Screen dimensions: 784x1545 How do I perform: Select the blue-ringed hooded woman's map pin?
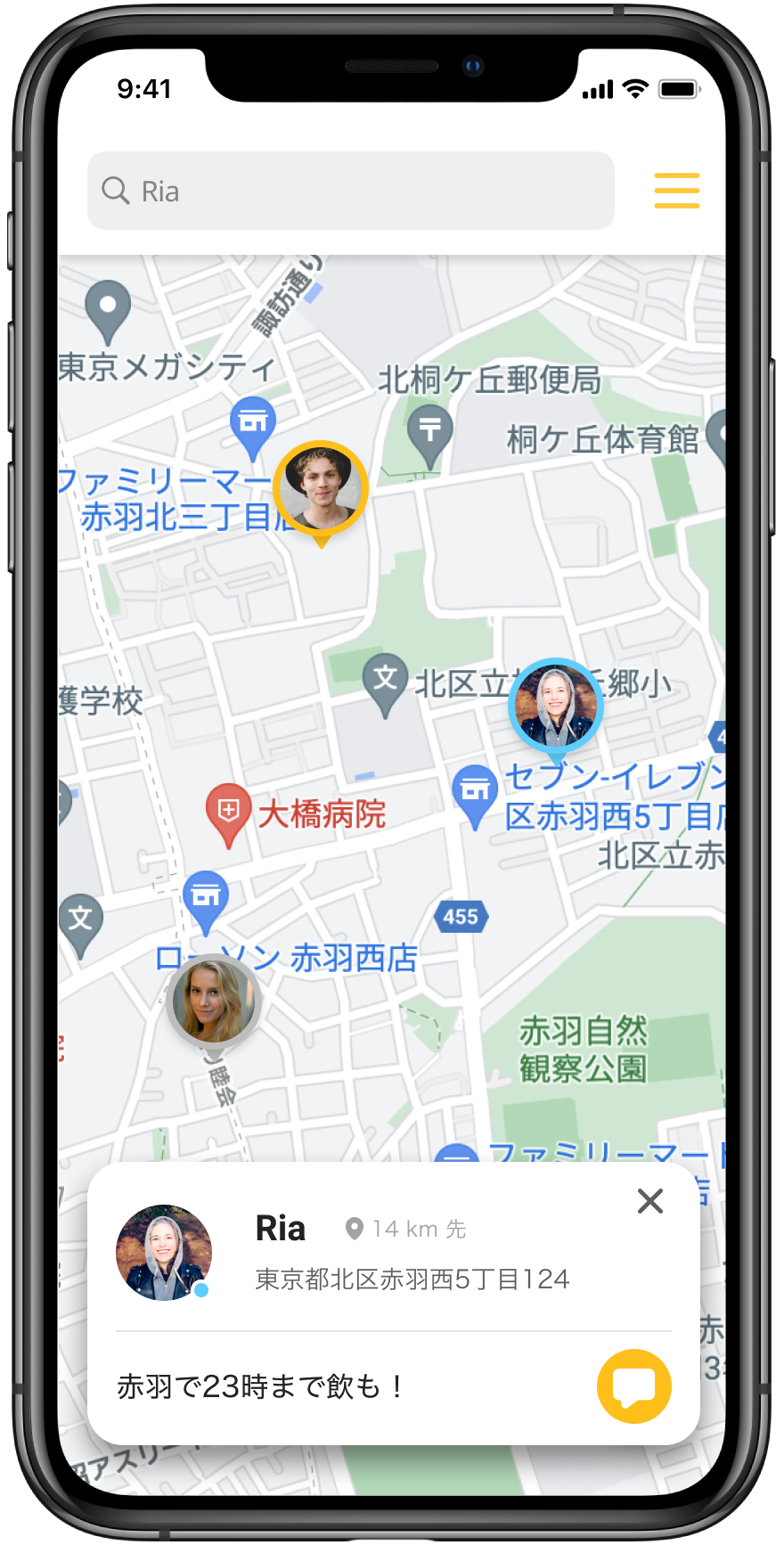[556, 709]
